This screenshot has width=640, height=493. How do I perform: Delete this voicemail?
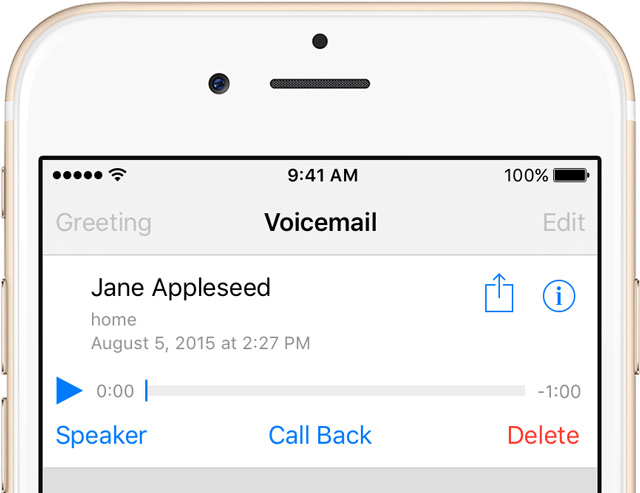[543, 436]
